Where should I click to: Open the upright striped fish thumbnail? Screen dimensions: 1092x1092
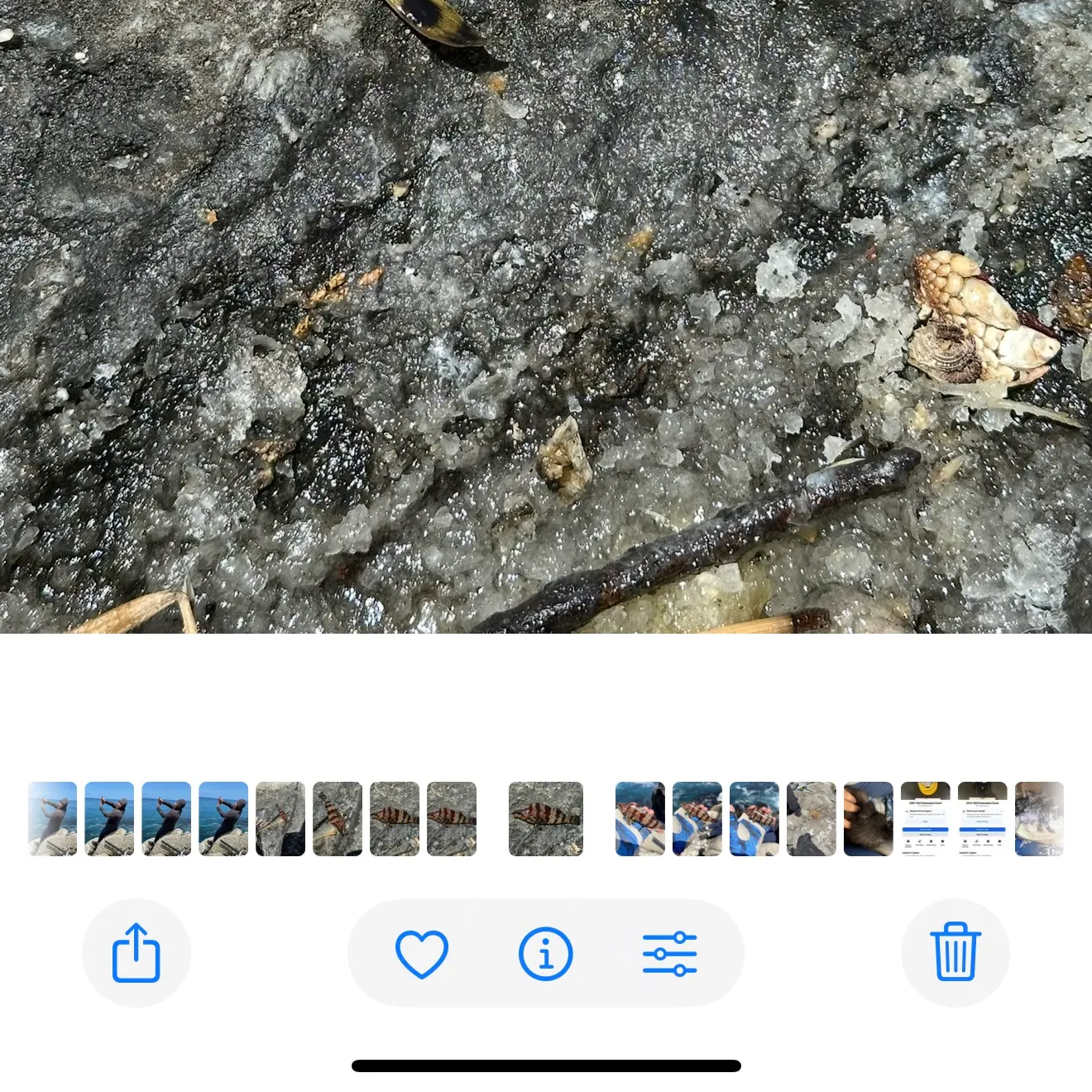338,818
